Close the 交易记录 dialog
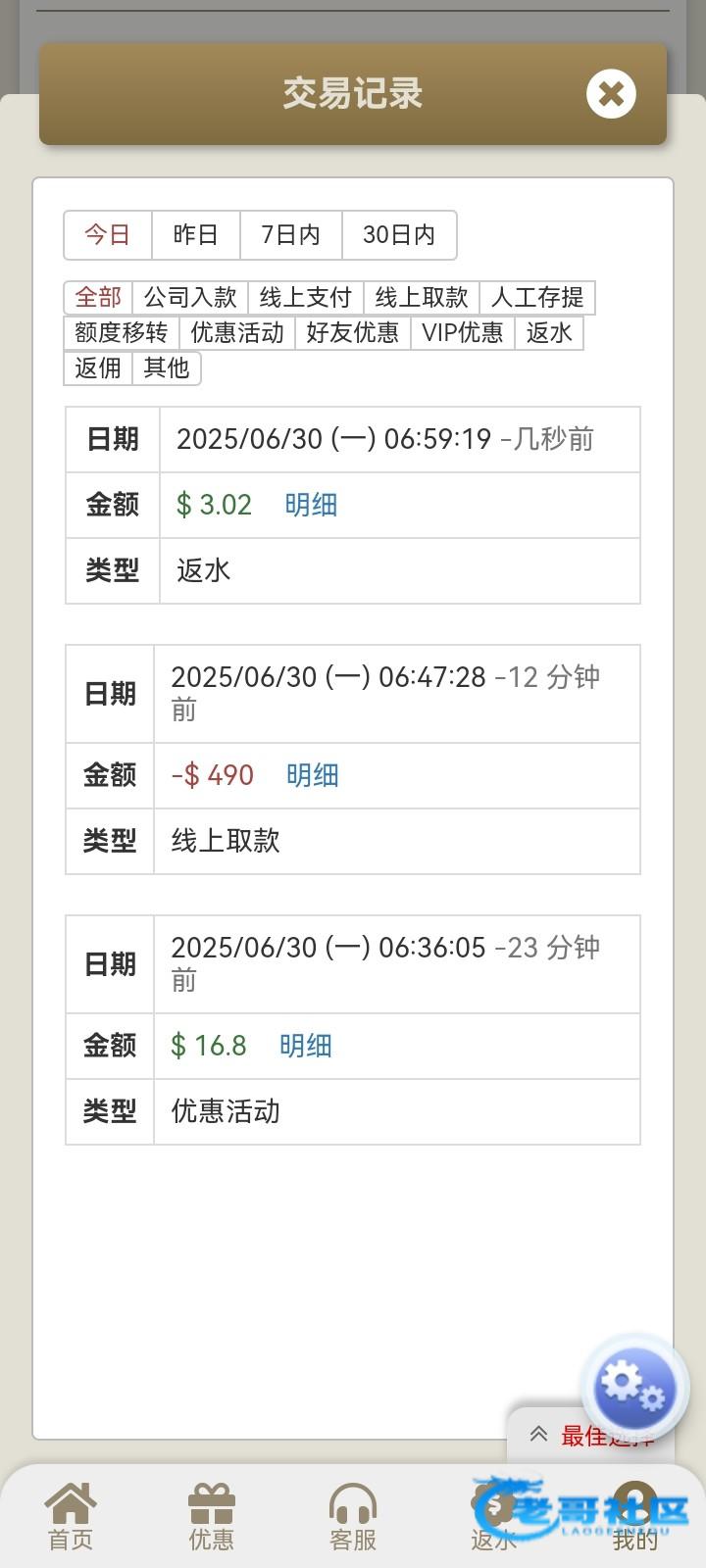 611,94
